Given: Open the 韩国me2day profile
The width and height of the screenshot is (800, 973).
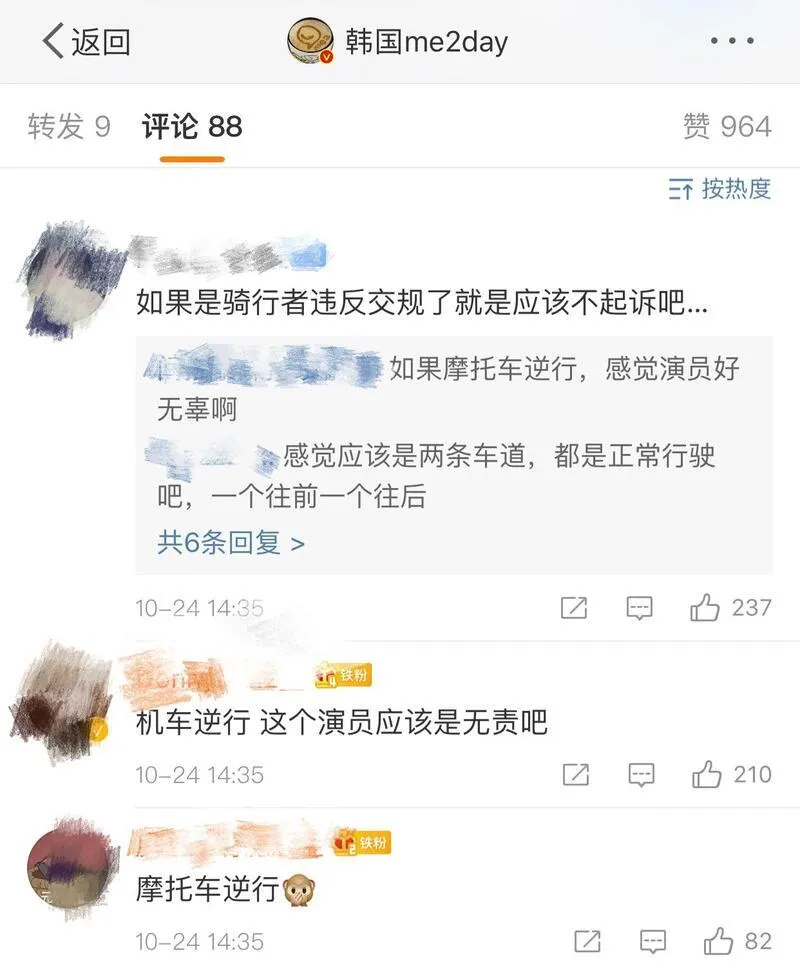Looking at the screenshot, I should point(400,42).
